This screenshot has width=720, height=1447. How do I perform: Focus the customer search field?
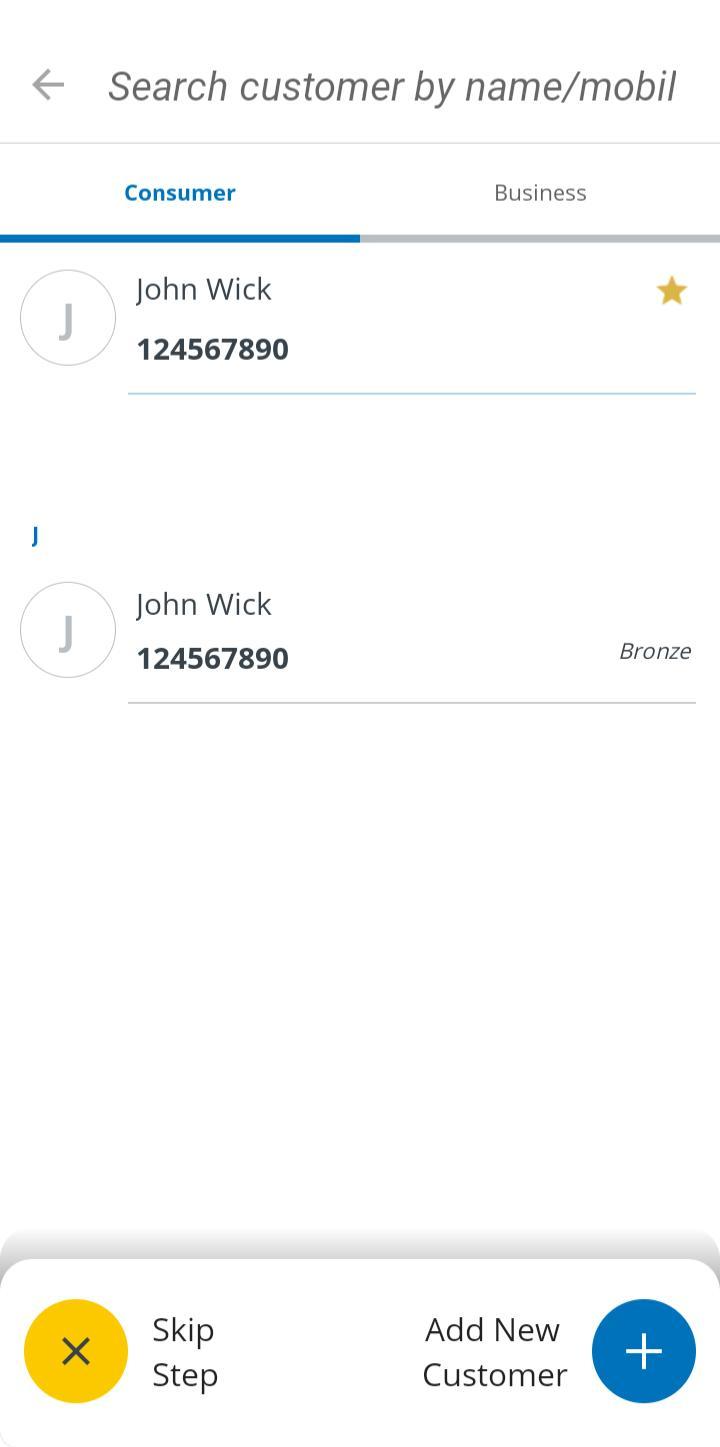pyautogui.click(x=392, y=87)
